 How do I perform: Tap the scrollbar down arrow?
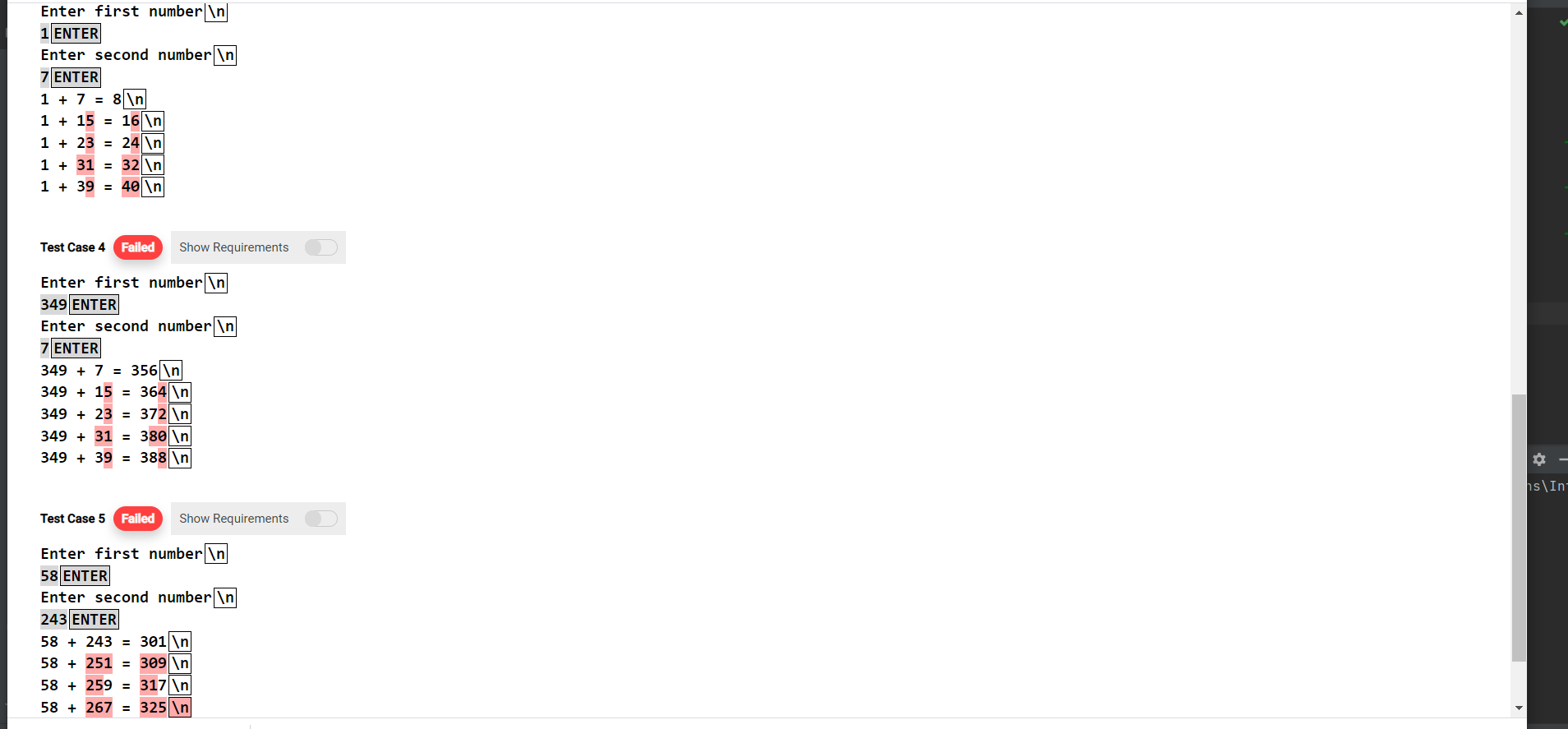(1519, 708)
